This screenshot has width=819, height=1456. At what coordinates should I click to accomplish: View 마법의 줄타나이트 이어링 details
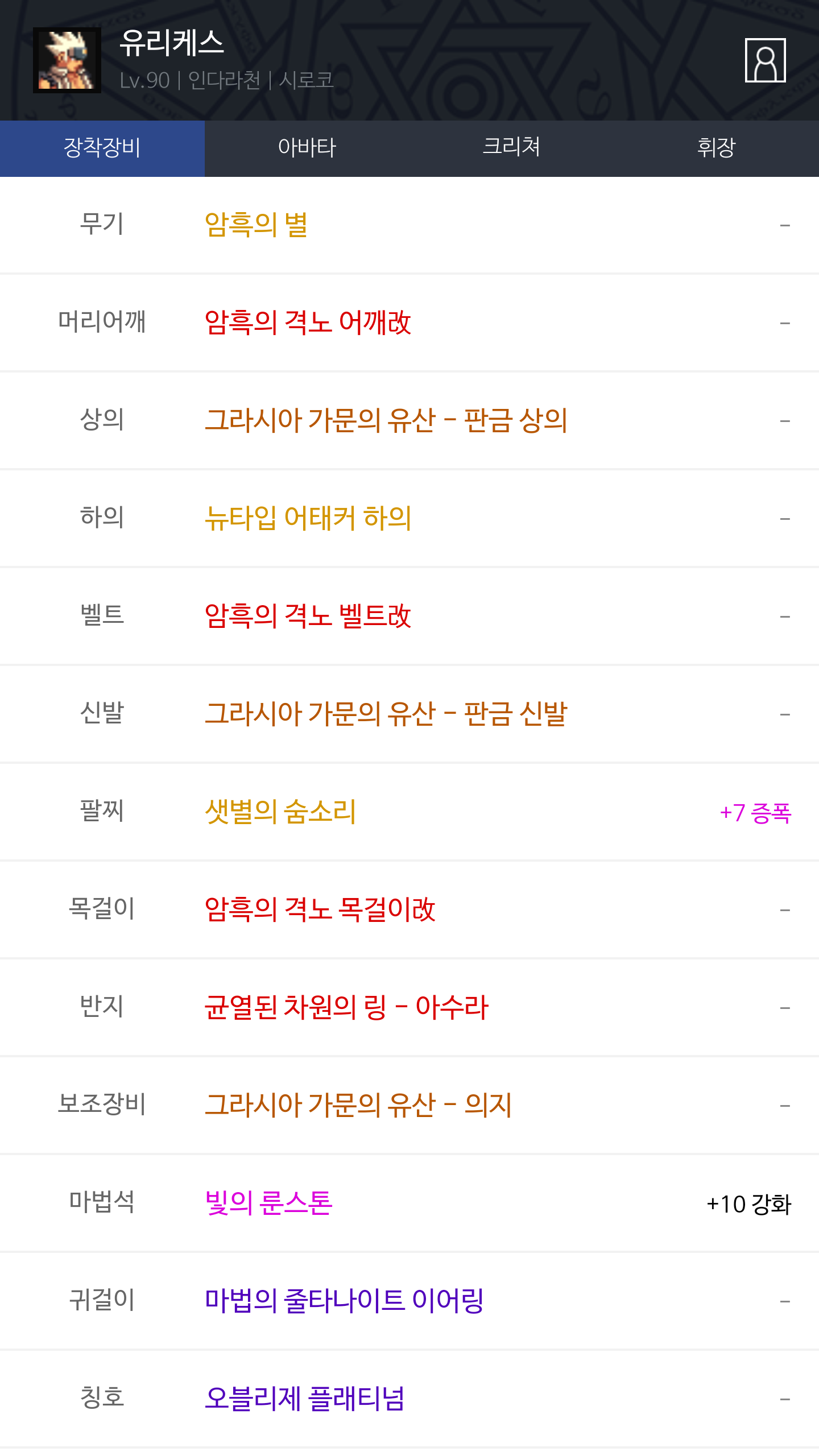344,1301
